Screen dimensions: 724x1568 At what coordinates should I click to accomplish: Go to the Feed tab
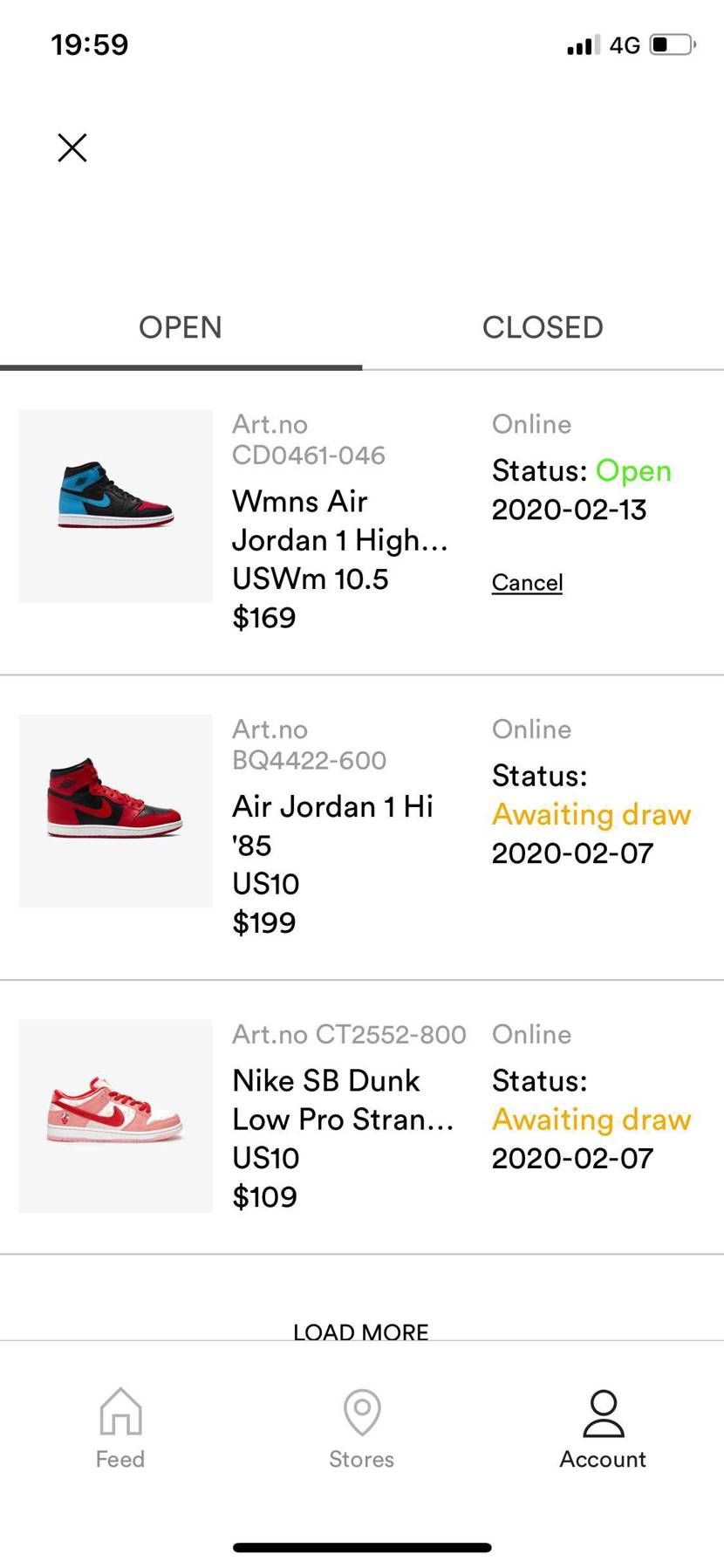[120, 1428]
